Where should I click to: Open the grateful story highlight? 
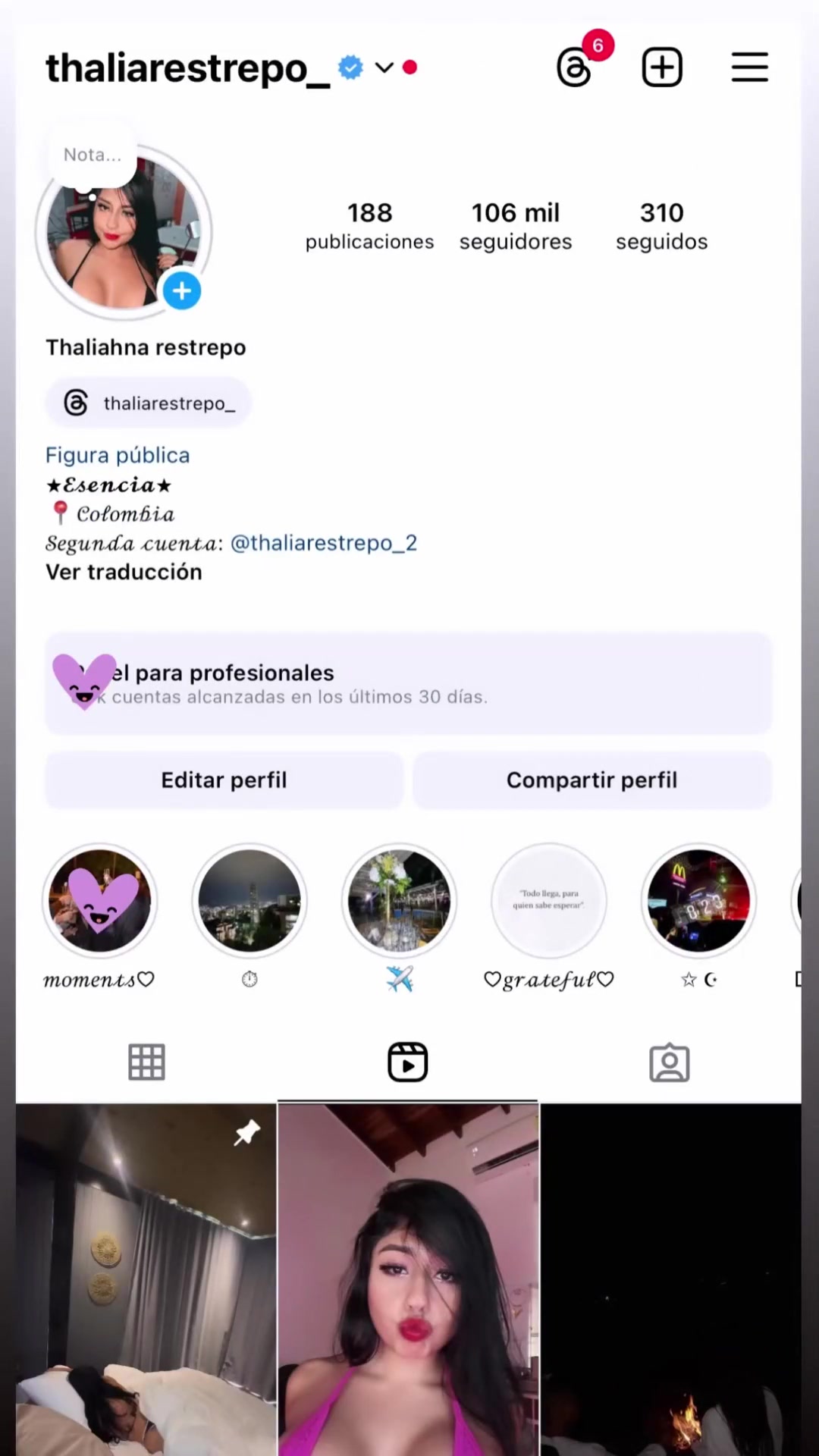click(549, 902)
